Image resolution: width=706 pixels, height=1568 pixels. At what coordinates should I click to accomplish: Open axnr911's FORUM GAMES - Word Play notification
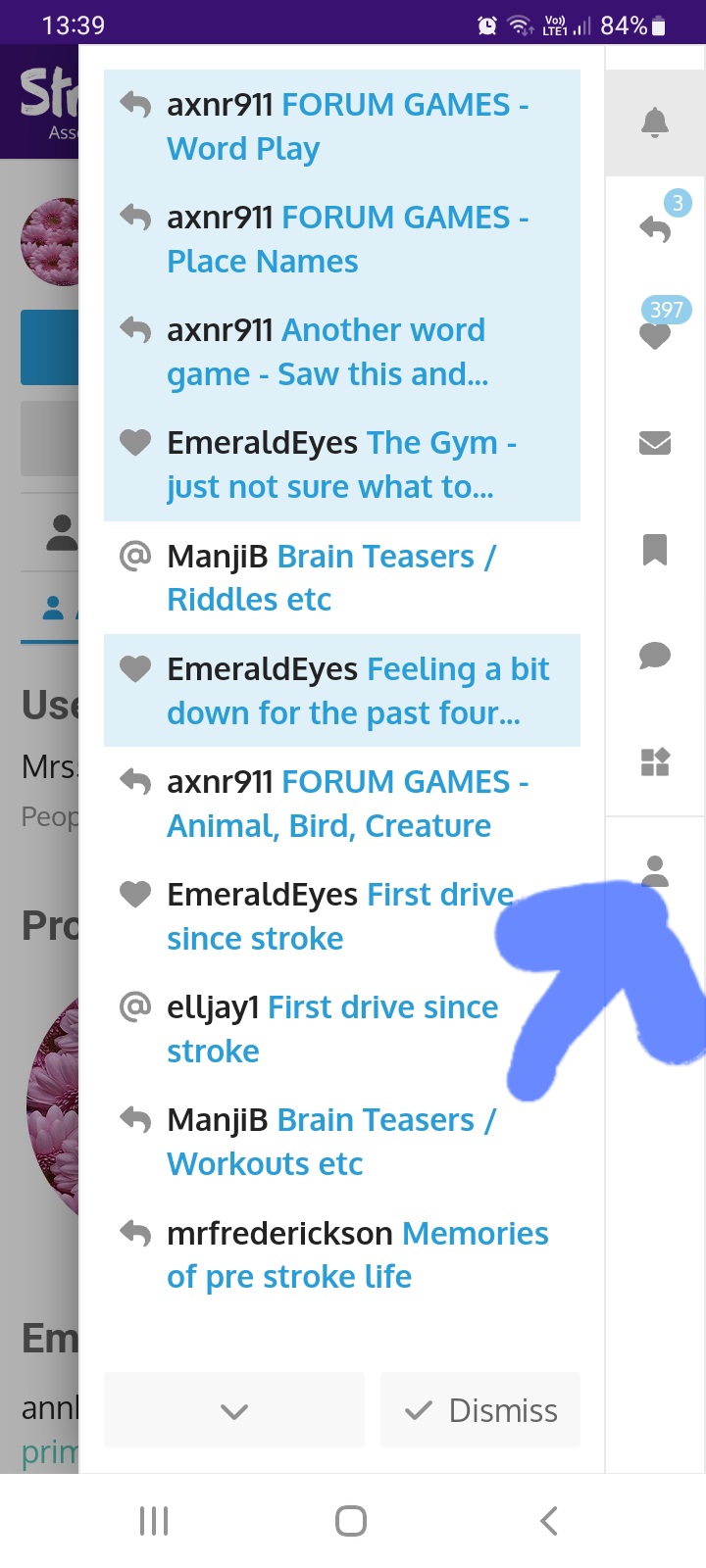click(x=342, y=126)
